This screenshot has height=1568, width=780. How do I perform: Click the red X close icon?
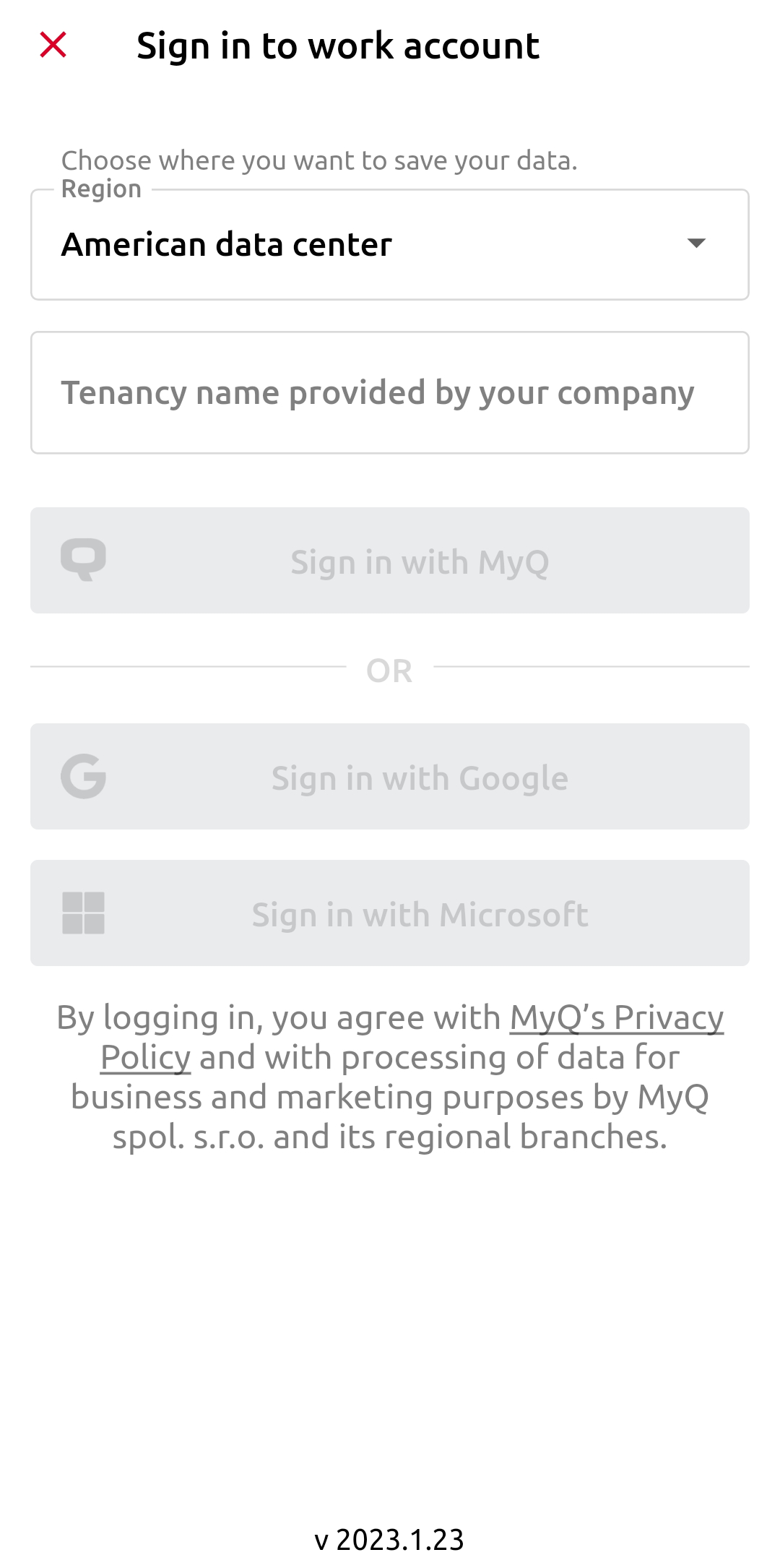click(54, 45)
